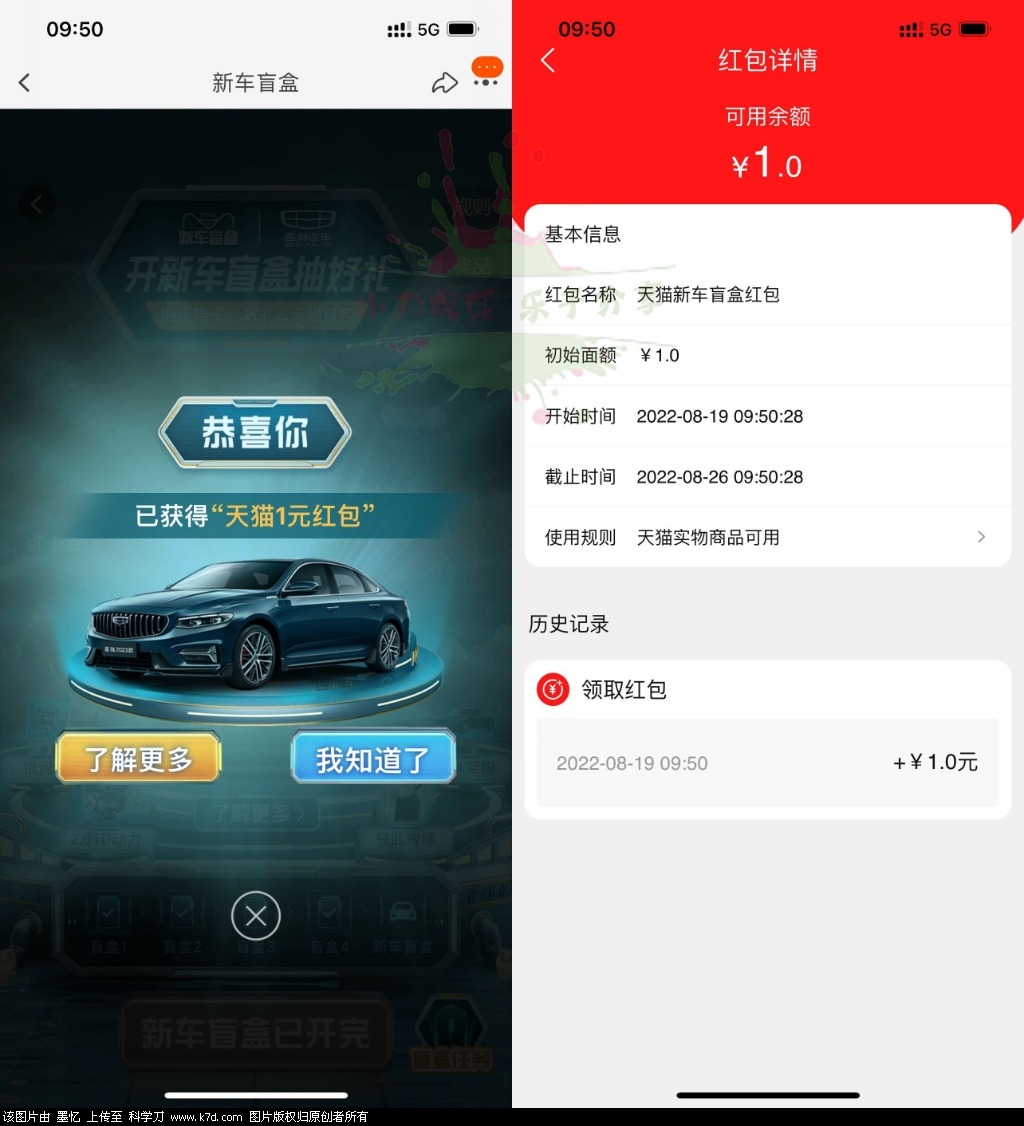Open the three-dot more menu
Image resolution: width=1024 pixels, height=1126 pixels.
point(486,80)
